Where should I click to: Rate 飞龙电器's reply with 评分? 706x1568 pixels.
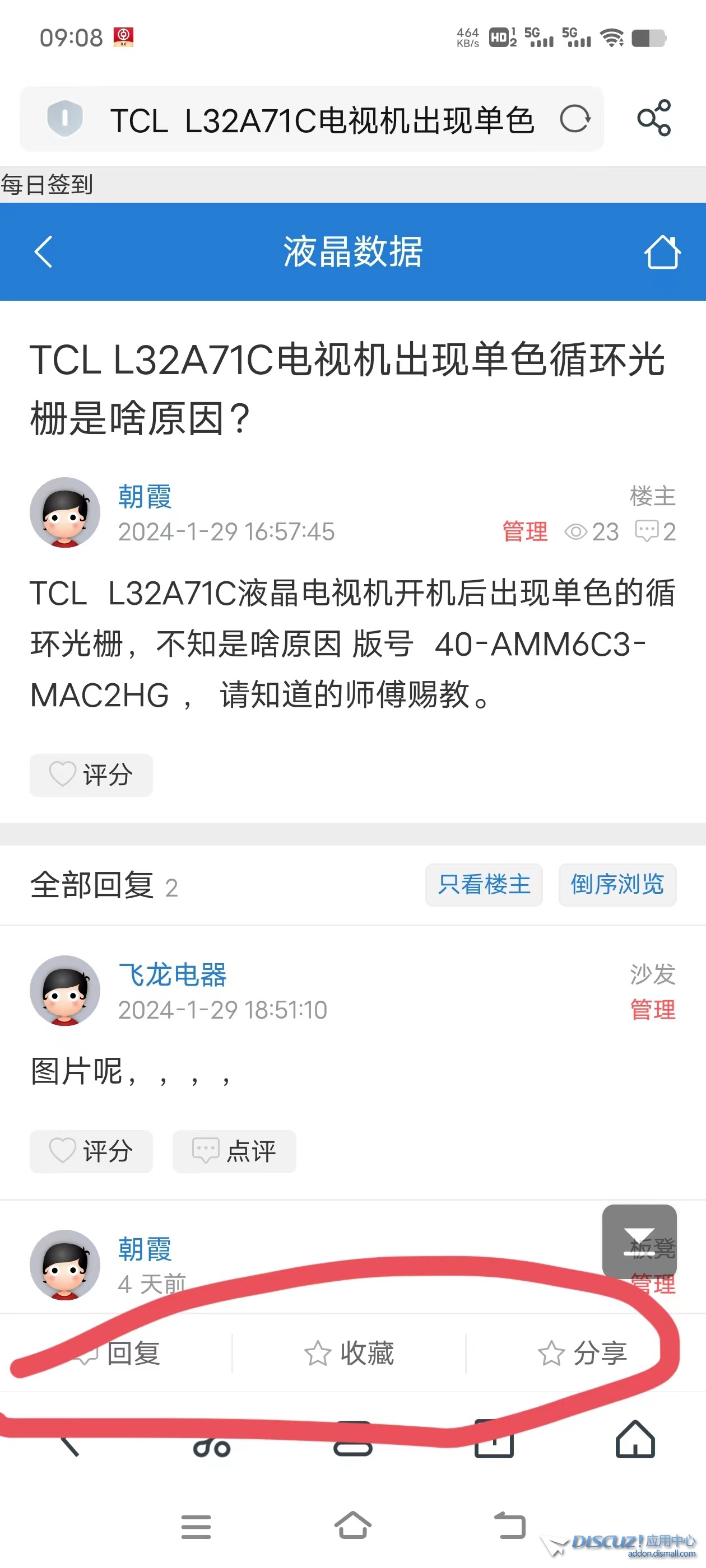[91, 1151]
